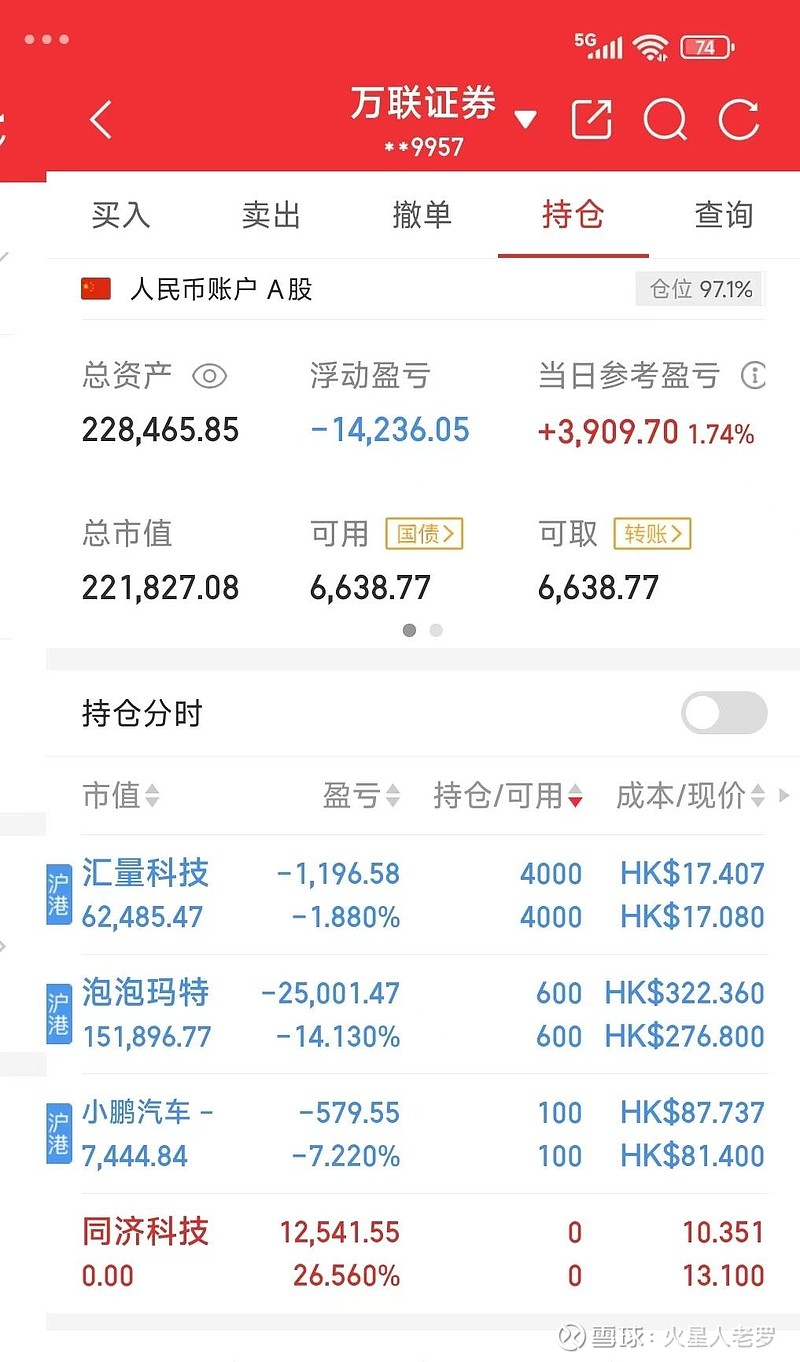Open the 国债 link beside 可用
Screen dimensions: 800x1362
[424, 534]
